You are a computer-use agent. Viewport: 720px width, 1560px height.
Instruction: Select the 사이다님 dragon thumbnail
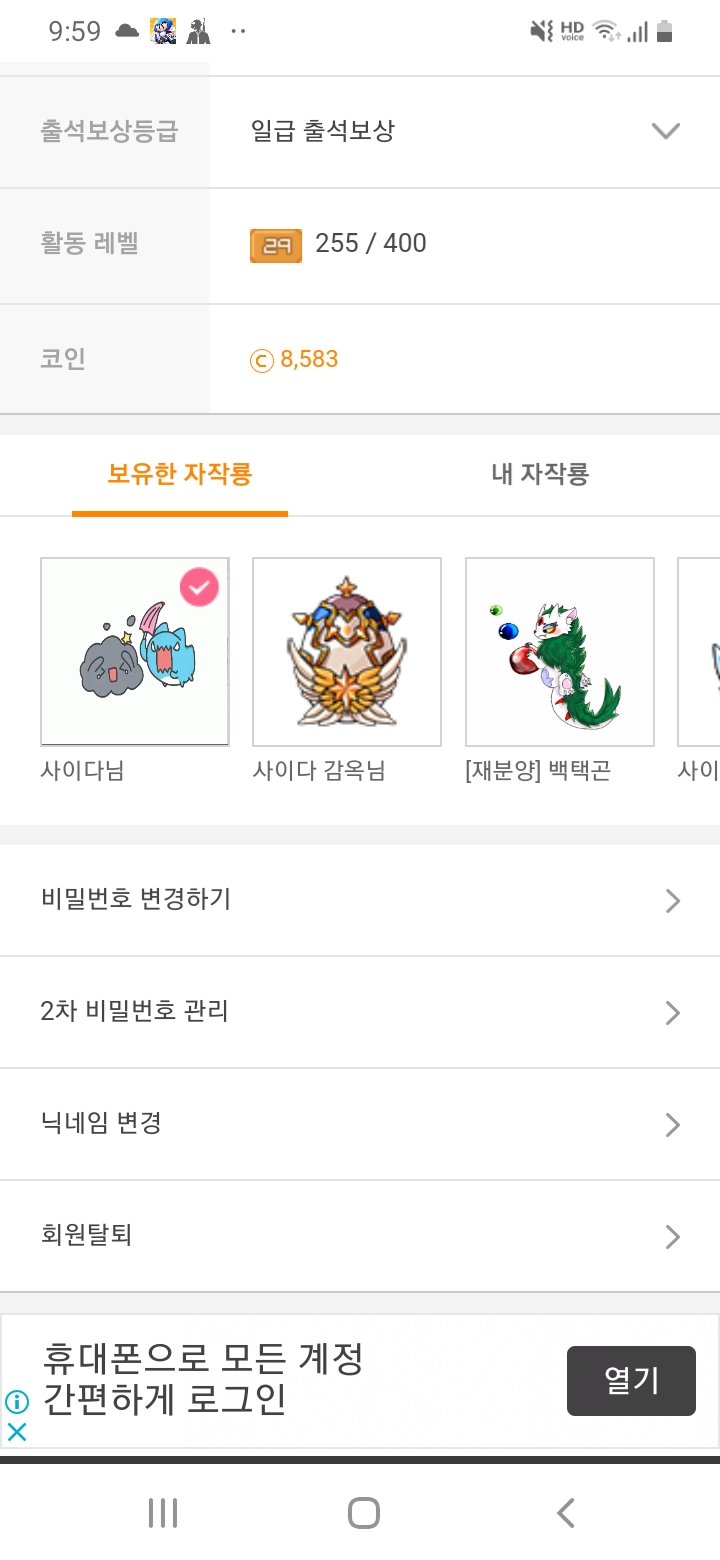135,652
